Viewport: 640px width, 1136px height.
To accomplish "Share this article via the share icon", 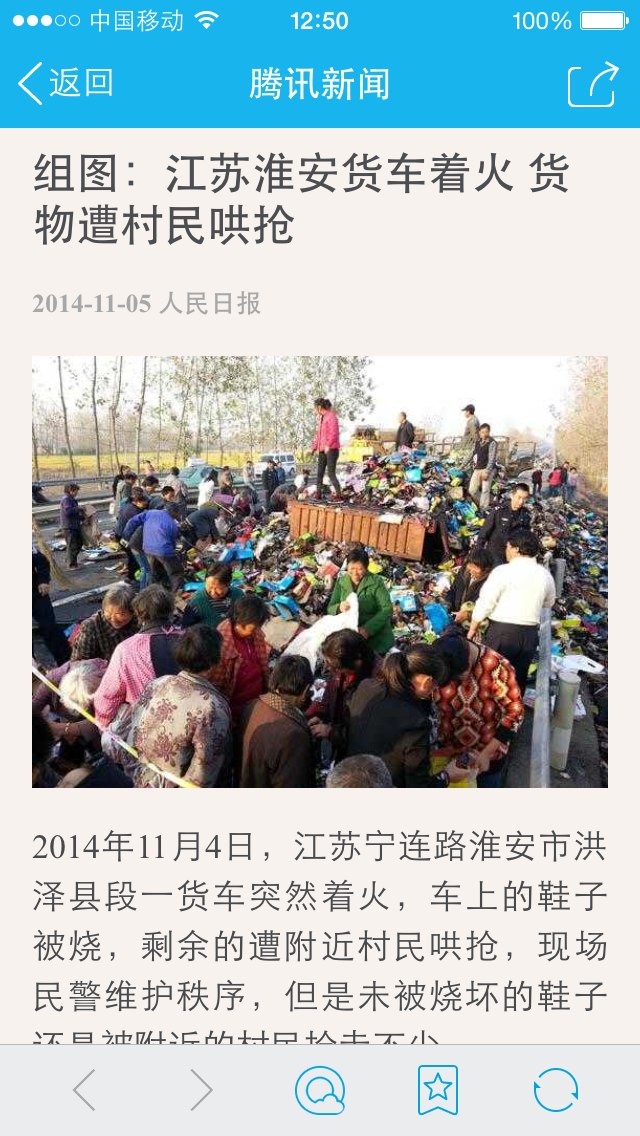I will (x=593, y=84).
